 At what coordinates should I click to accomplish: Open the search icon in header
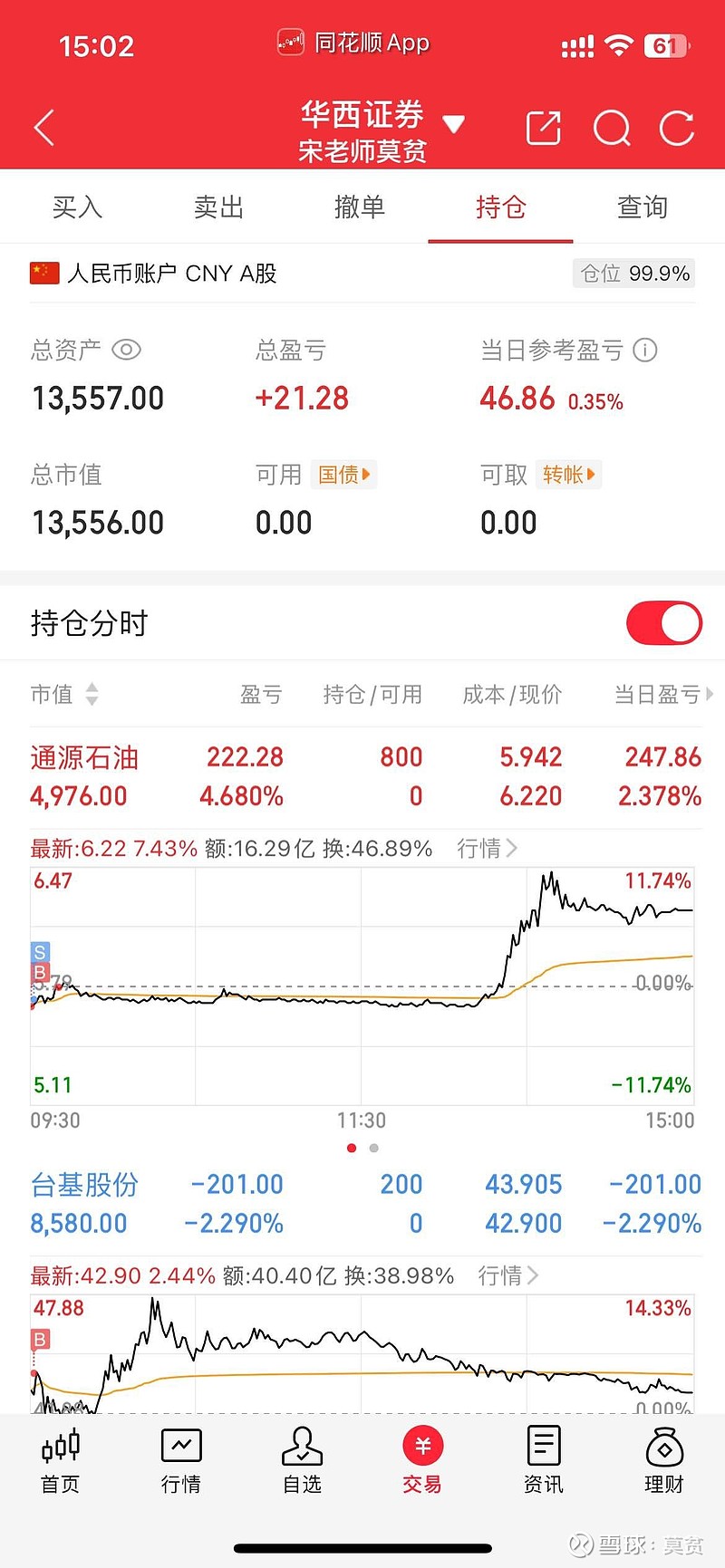click(612, 128)
